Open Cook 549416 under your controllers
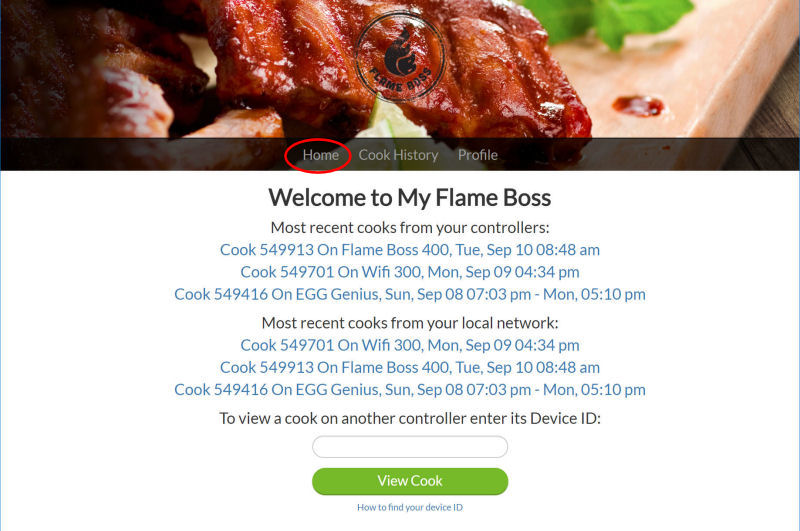The width and height of the screenshot is (800, 531). [409, 294]
